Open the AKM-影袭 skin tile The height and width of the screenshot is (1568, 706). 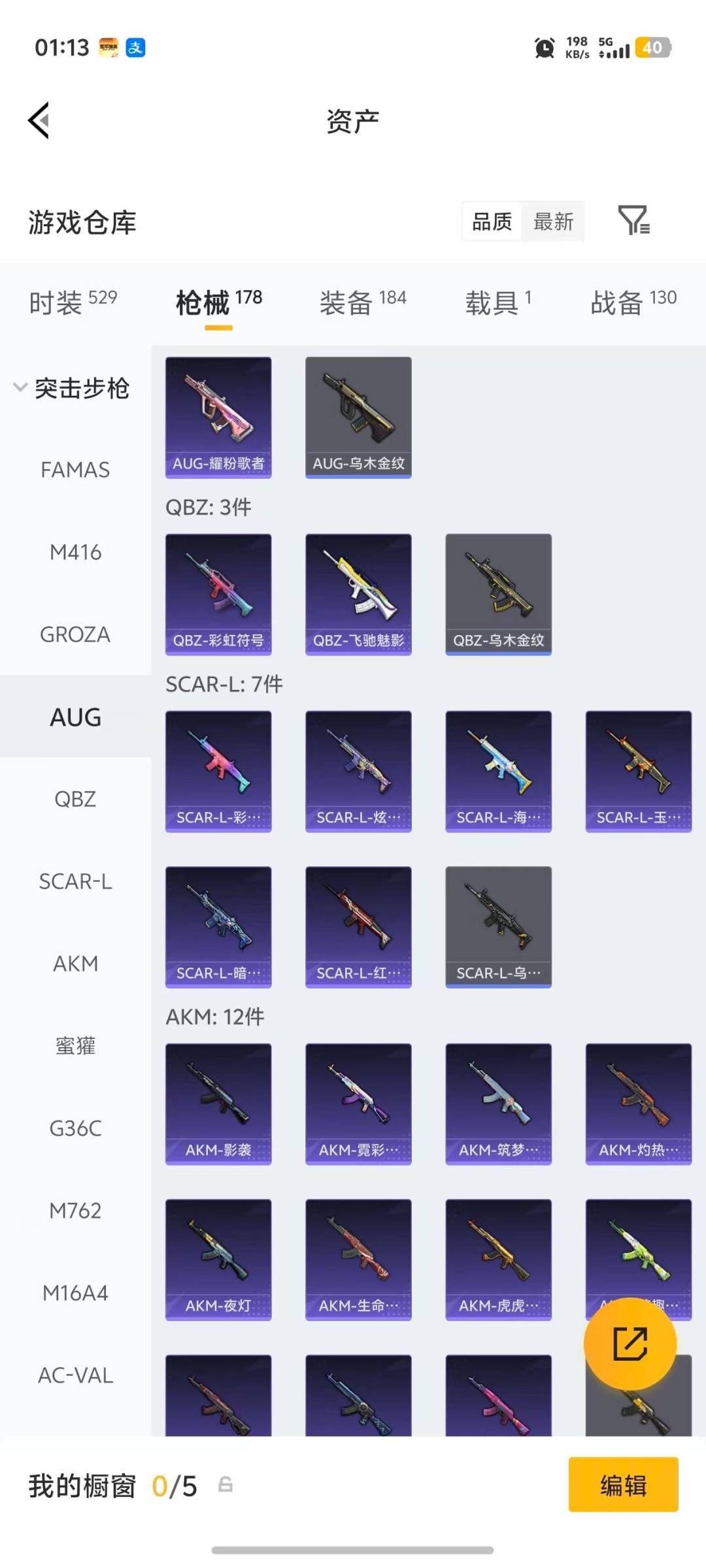pos(218,1103)
